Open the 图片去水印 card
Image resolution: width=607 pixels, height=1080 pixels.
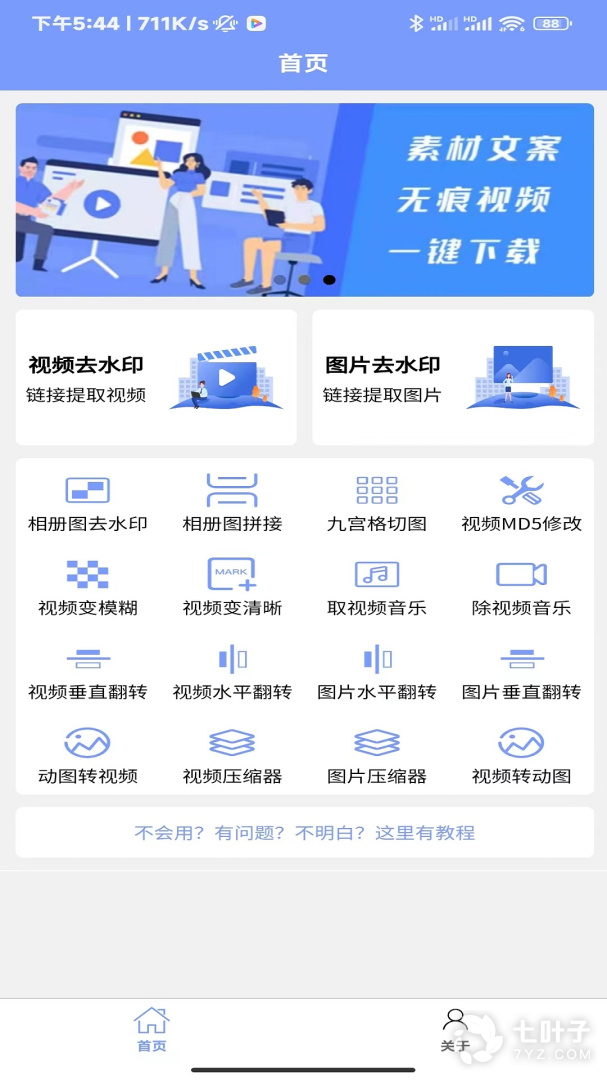pyautogui.click(x=453, y=378)
